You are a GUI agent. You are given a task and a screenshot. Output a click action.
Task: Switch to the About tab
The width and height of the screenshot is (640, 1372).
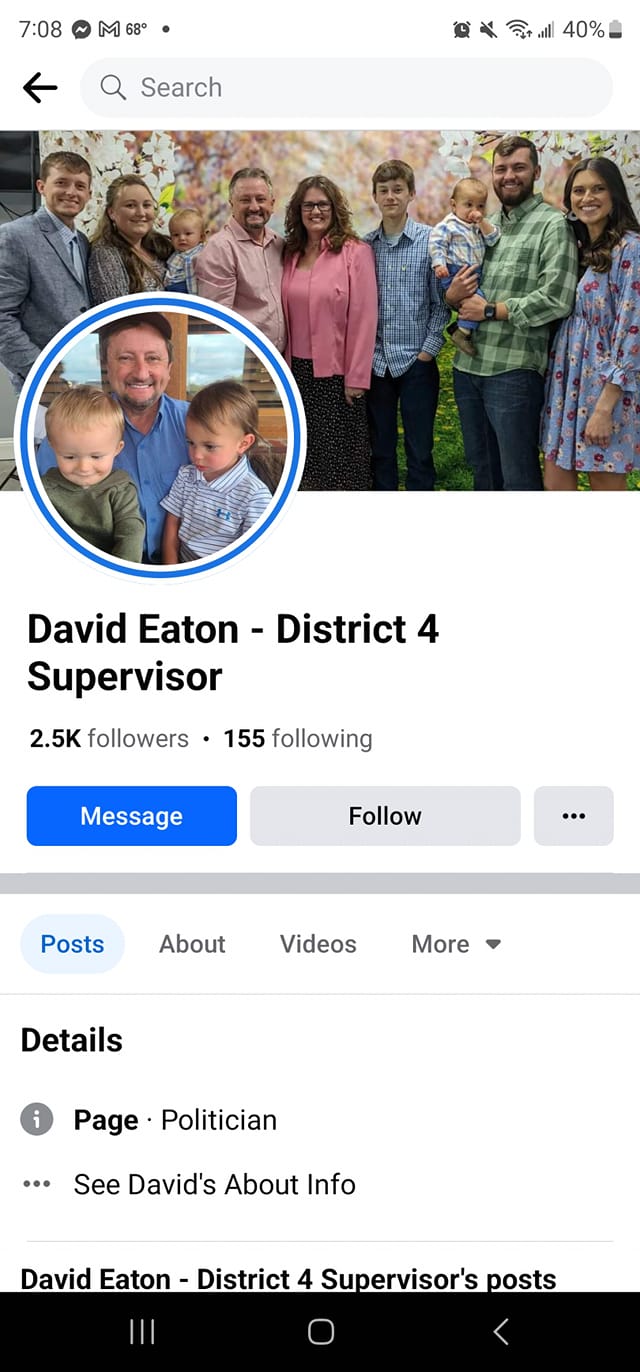[x=192, y=944]
